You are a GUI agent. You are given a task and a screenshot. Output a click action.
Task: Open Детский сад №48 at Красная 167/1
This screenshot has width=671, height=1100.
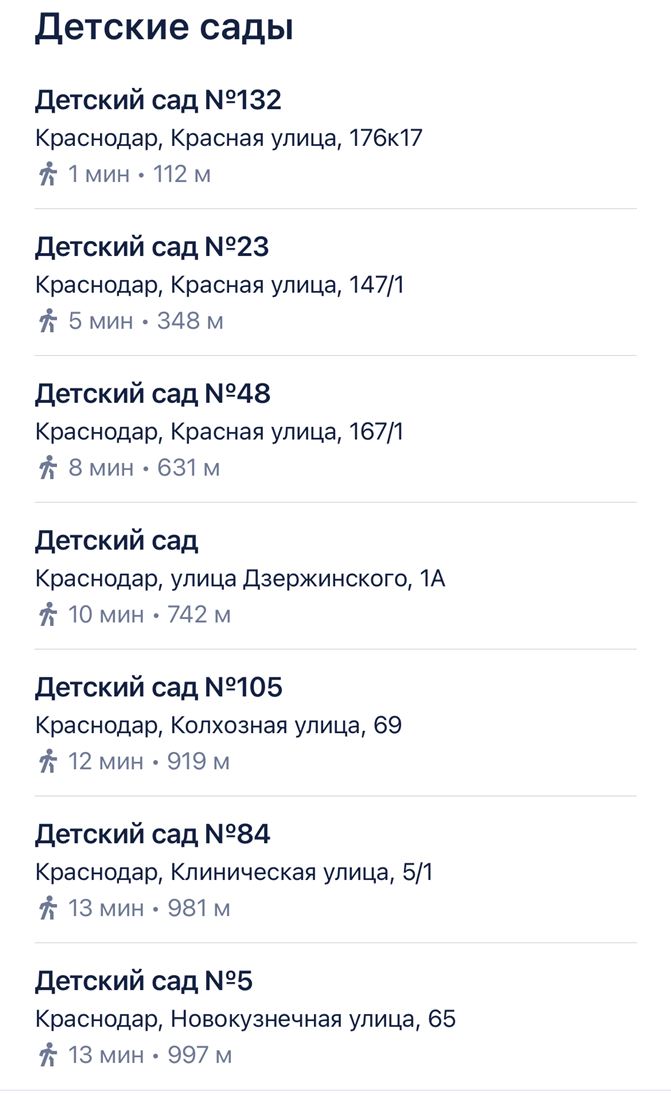tap(336, 429)
